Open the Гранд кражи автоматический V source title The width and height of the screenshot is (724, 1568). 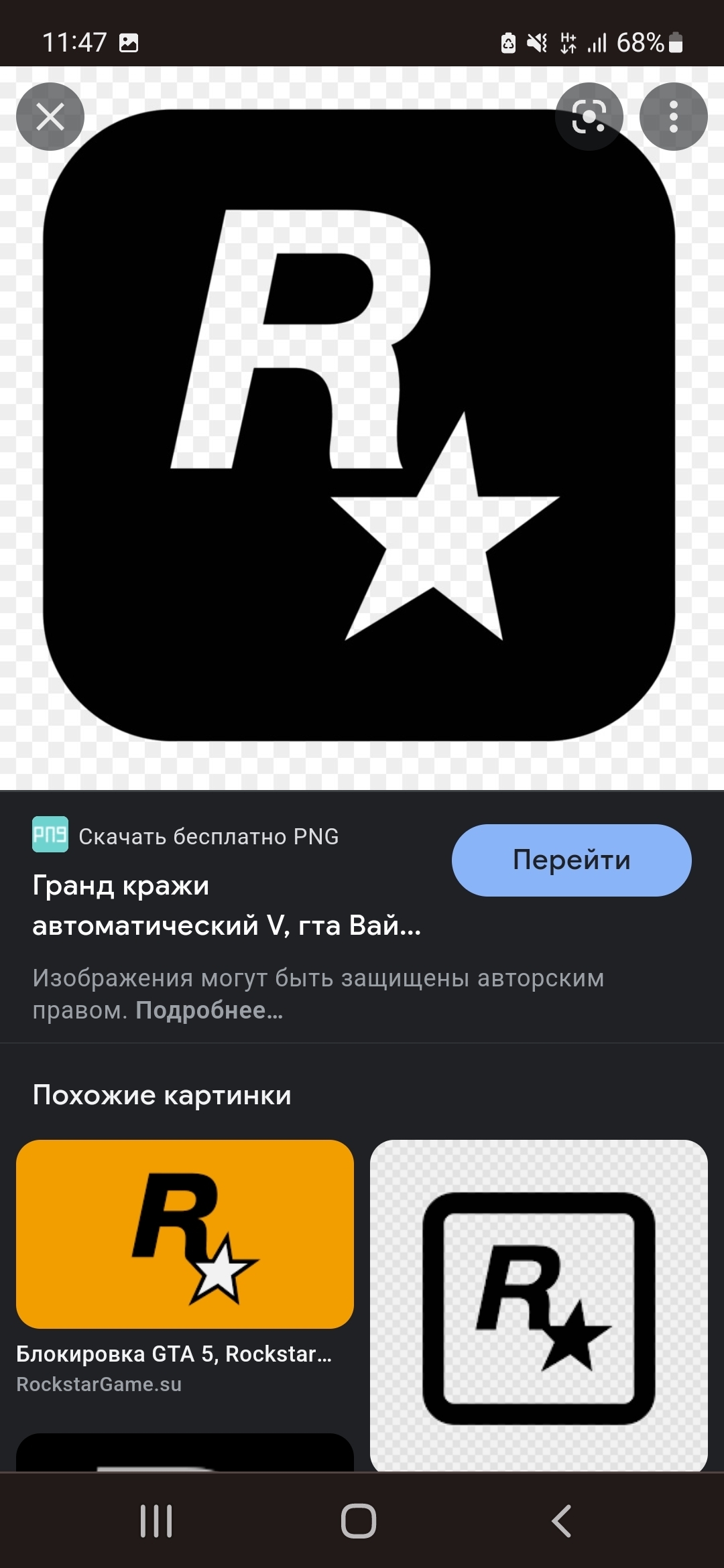click(227, 905)
